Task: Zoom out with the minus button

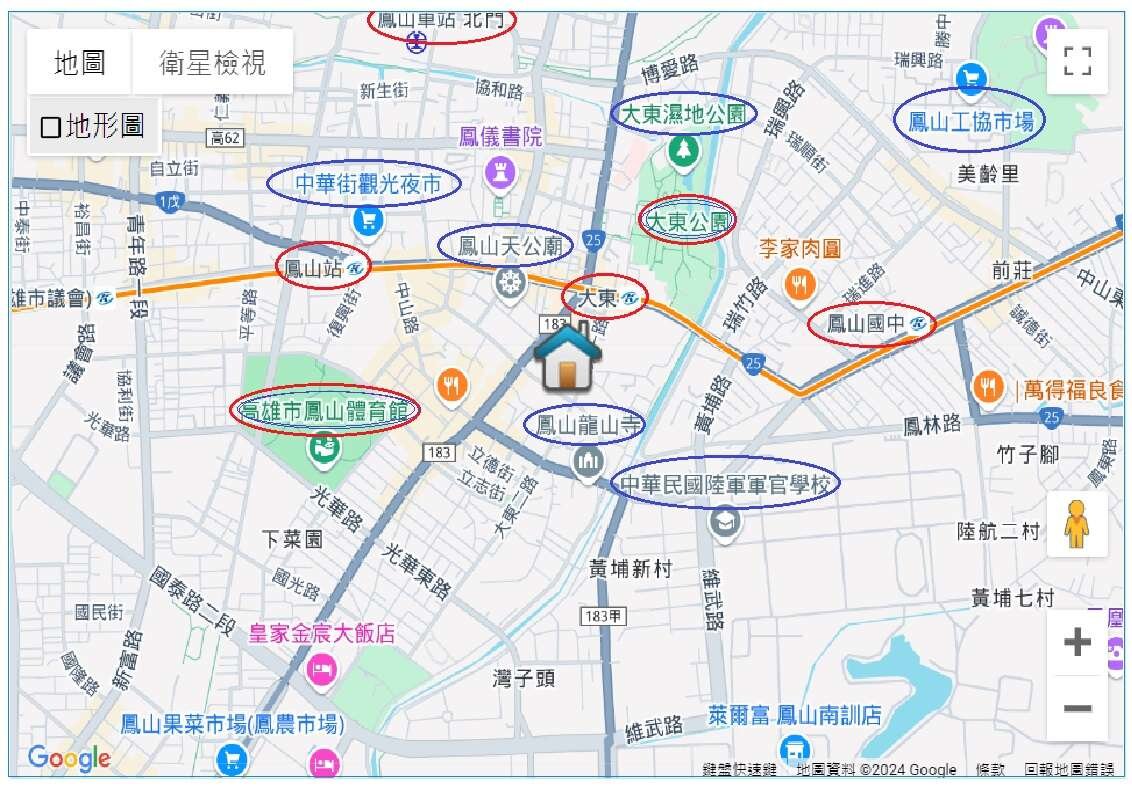Action: (1077, 708)
